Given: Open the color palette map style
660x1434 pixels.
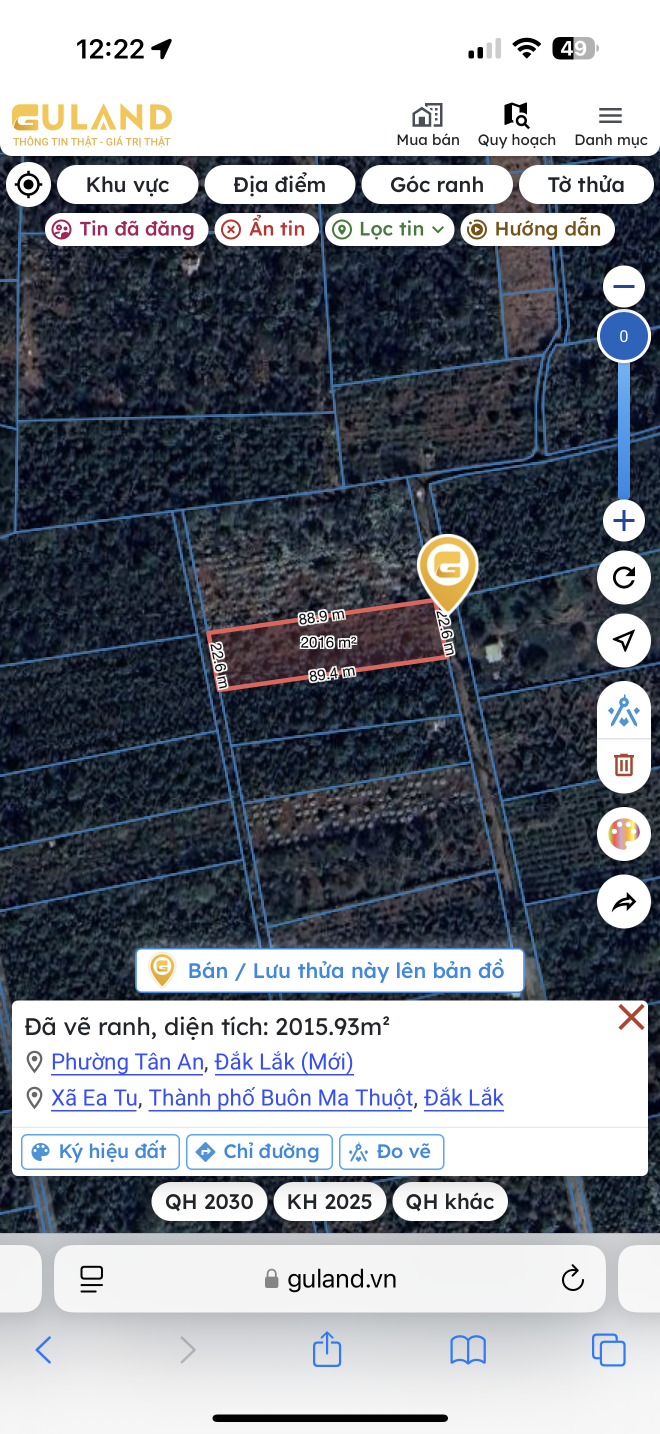Looking at the screenshot, I should pyautogui.click(x=624, y=835).
